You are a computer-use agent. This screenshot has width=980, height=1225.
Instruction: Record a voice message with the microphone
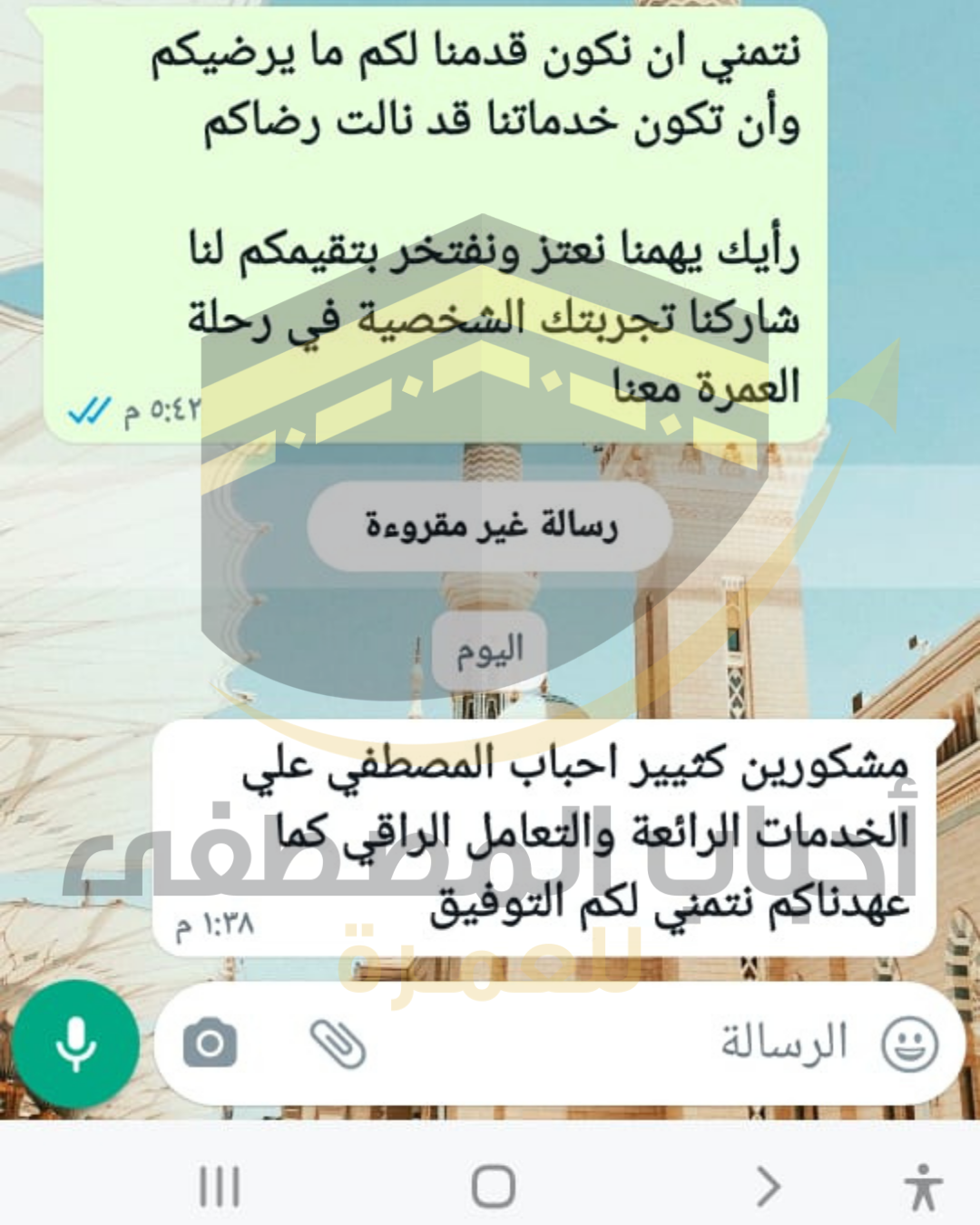click(x=76, y=1044)
